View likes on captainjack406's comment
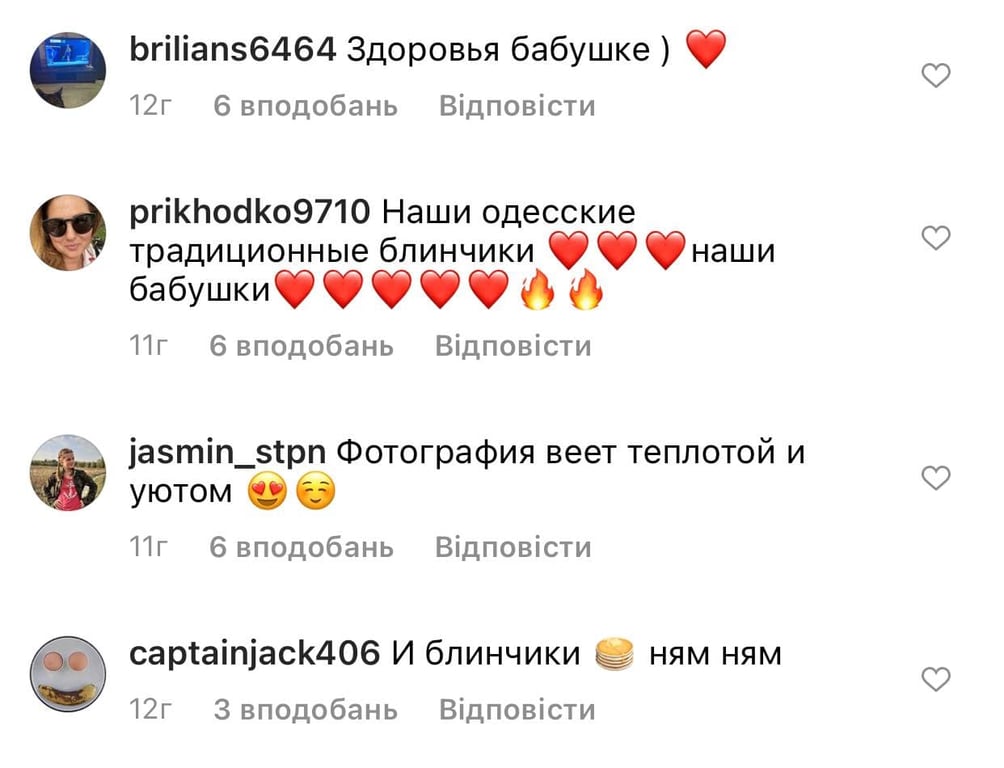The width and height of the screenshot is (1004, 768). [305, 710]
